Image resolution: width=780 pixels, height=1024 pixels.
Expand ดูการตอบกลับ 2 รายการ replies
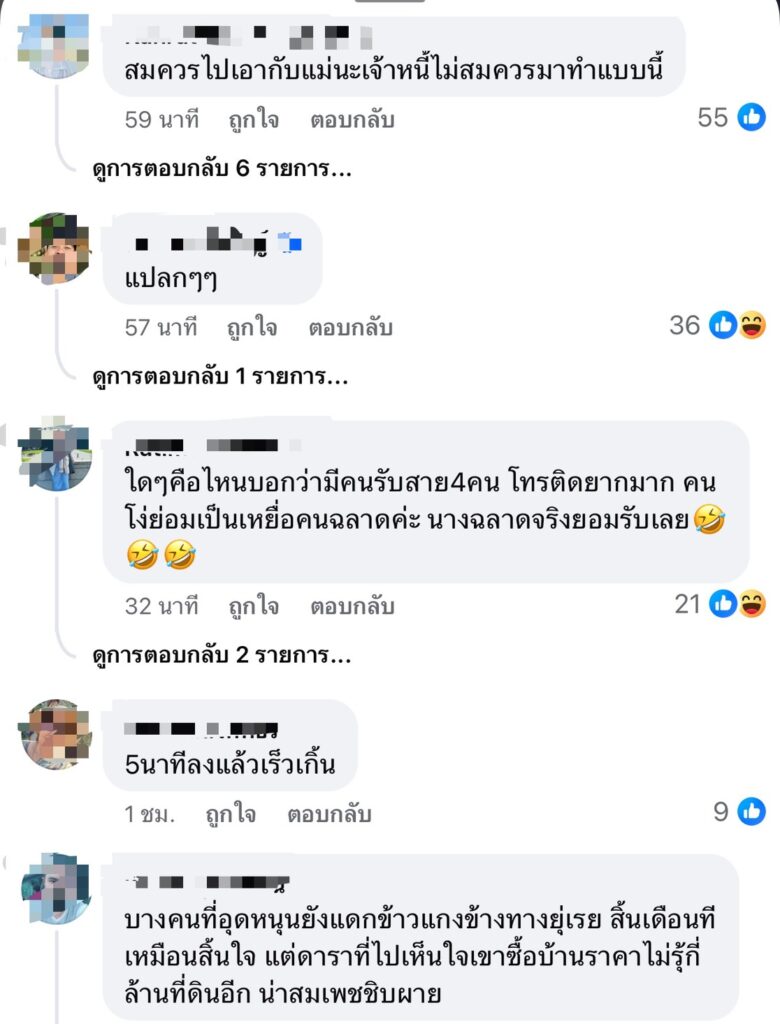(x=221, y=656)
